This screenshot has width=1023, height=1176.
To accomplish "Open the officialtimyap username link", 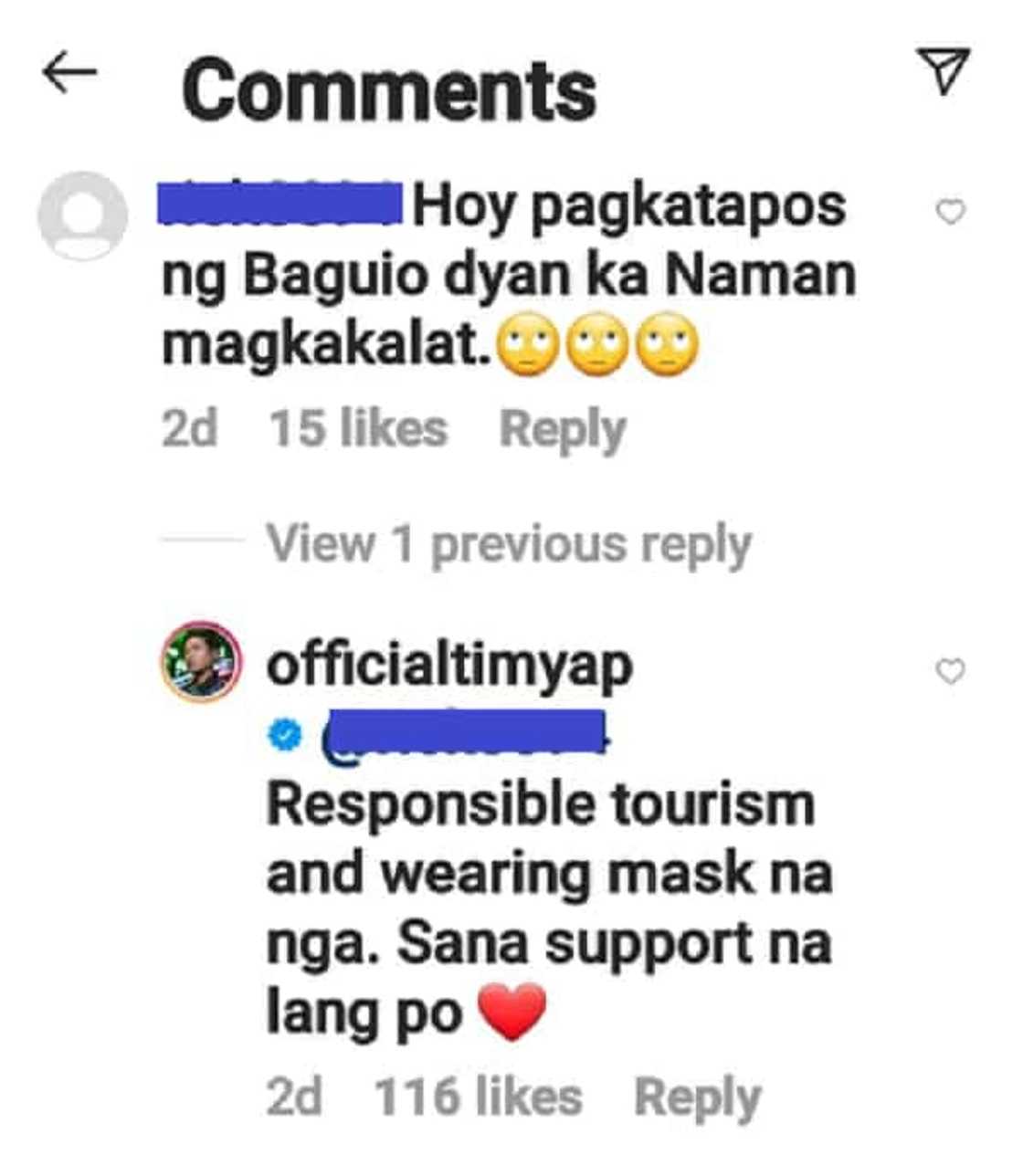I will (x=449, y=665).
